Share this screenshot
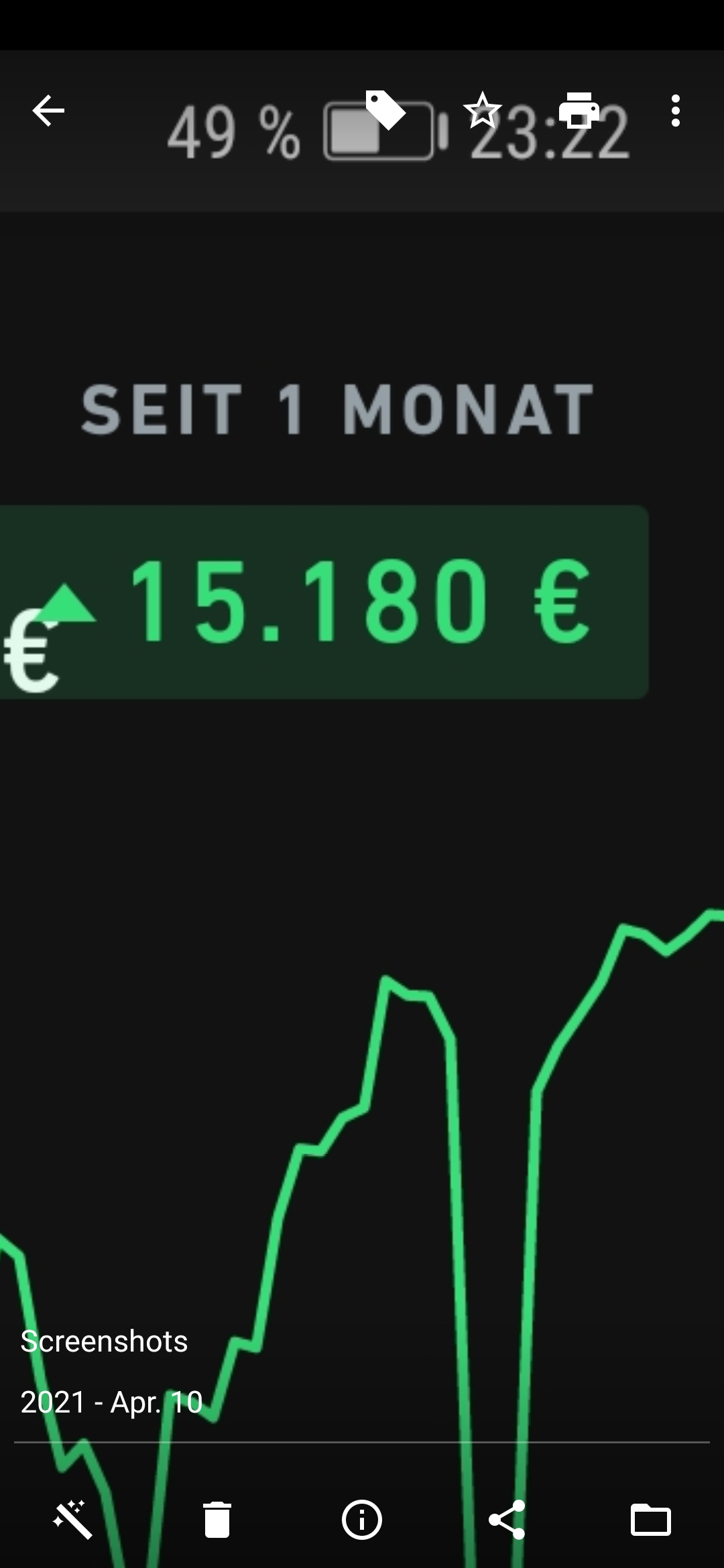 click(507, 1519)
